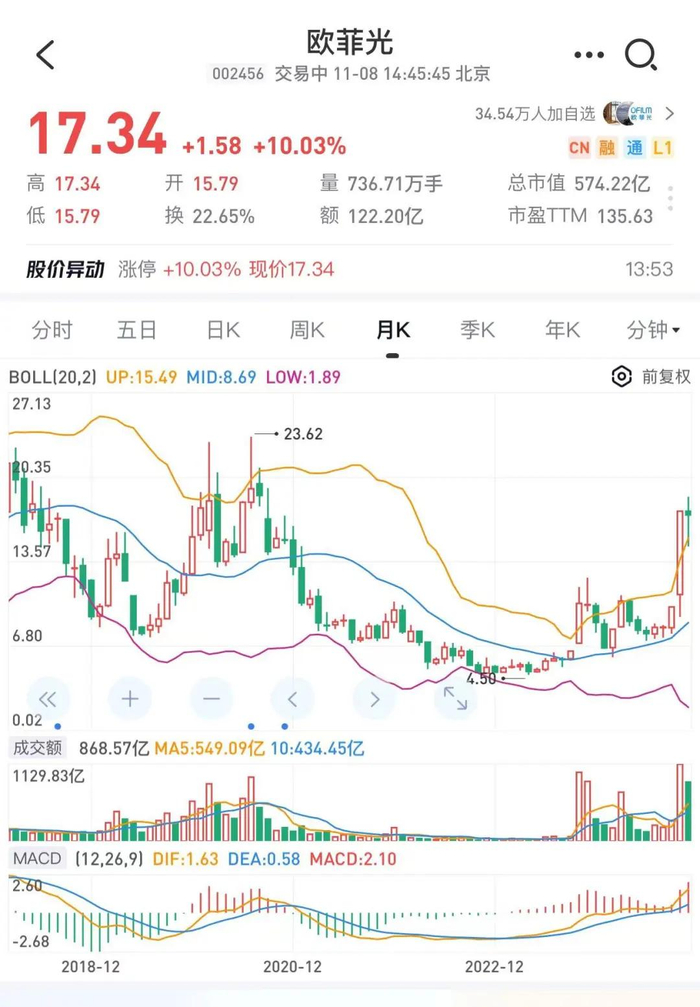This screenshot has width=700, height=1007.
Task: Select the 日K chart tab
Action: pos(222,330)
